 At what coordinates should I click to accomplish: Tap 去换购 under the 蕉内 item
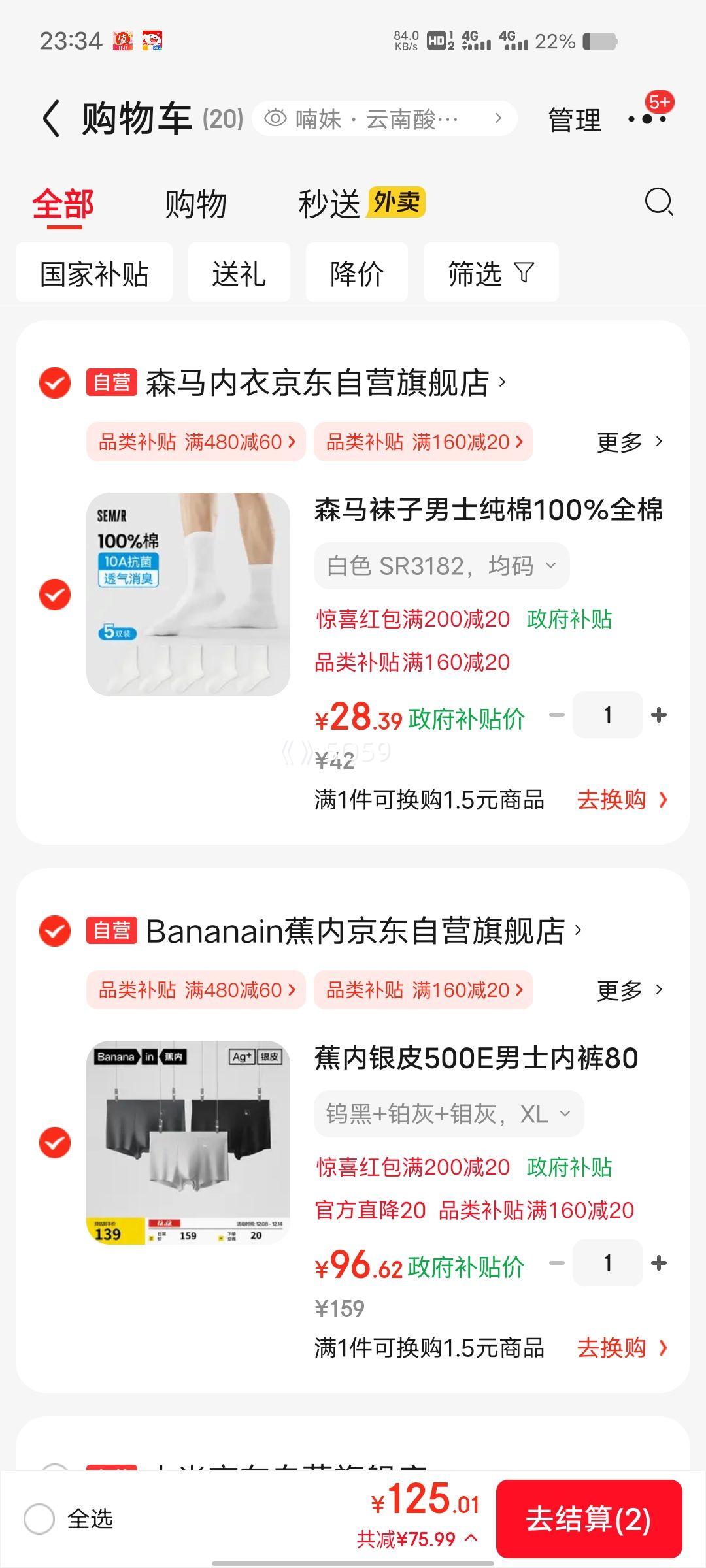(621, 1348)
